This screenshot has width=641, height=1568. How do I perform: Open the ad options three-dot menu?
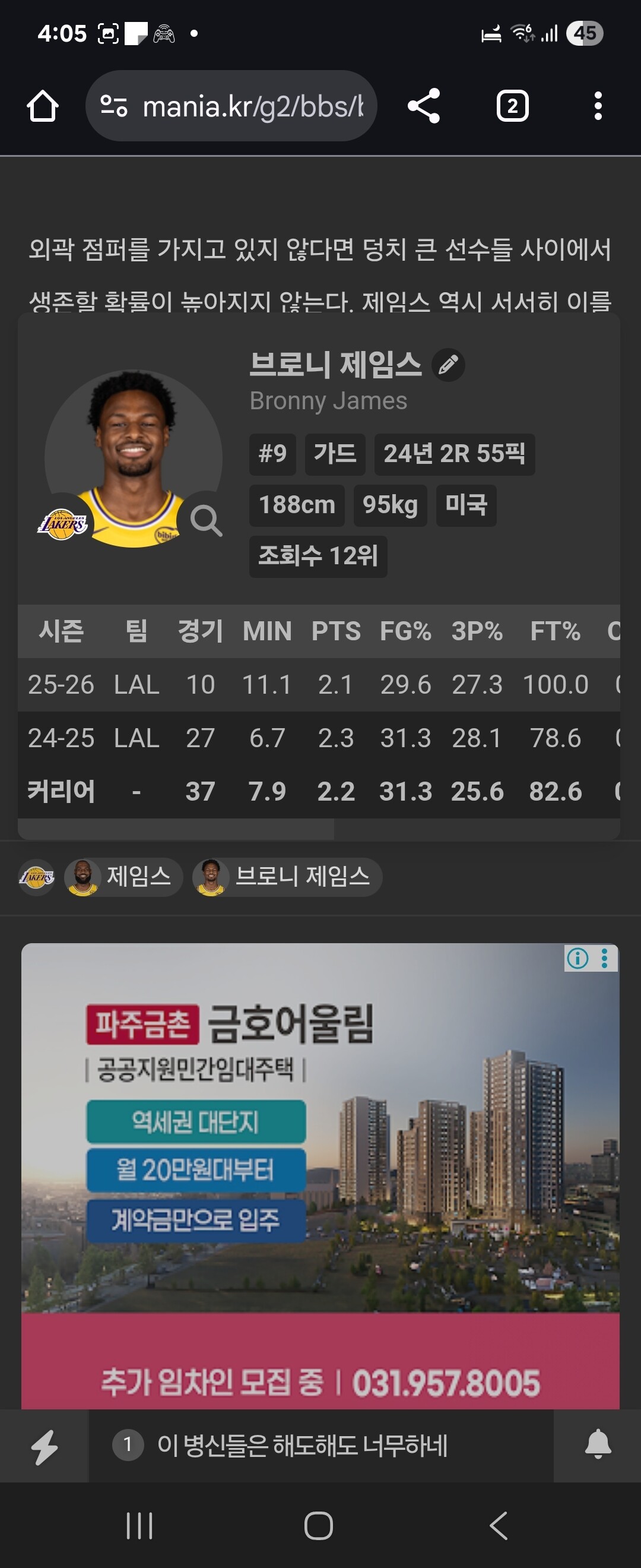pyautogui.click(x=605, y=958)
